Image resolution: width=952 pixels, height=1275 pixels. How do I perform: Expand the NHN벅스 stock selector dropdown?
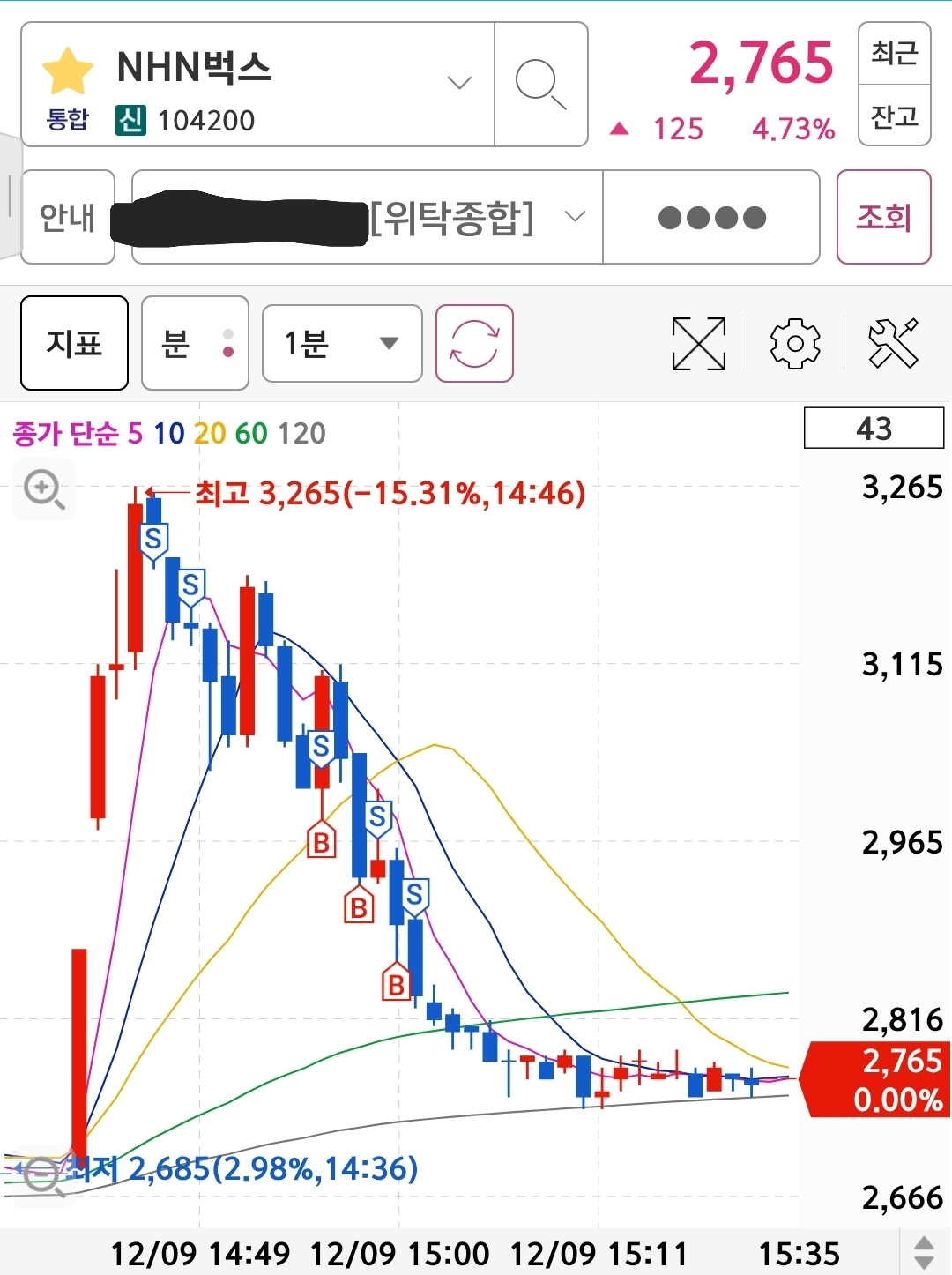pyautogui.click(x=459, y=84)
